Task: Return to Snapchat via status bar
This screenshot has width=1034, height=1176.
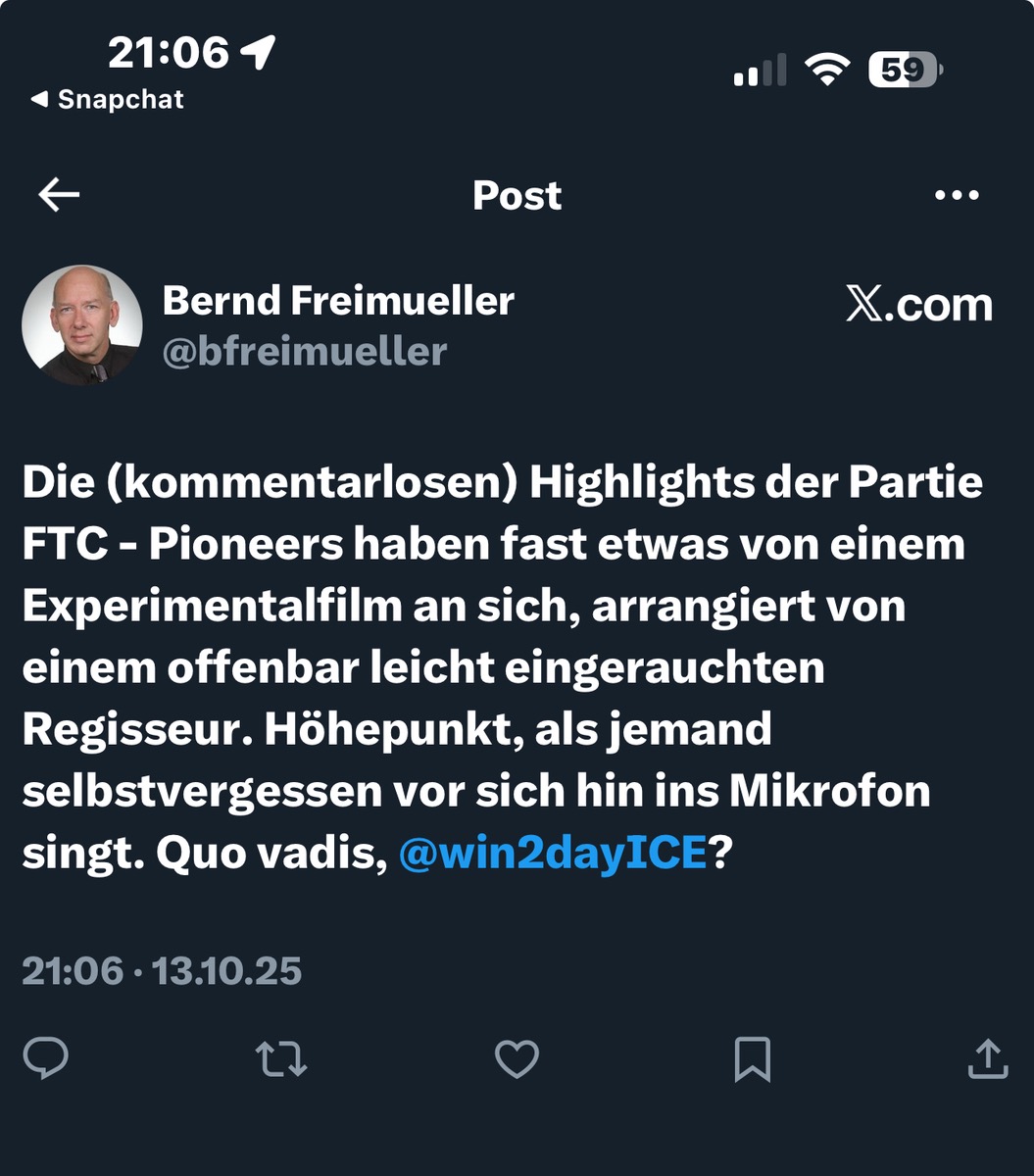Action: point(108,99)
